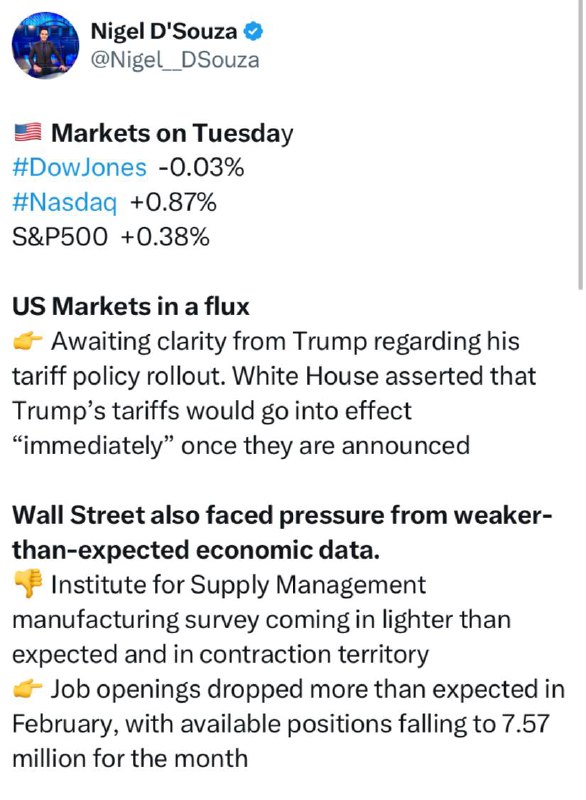
Task: Open the #Nasdaq hashtag
Action: 64,203
